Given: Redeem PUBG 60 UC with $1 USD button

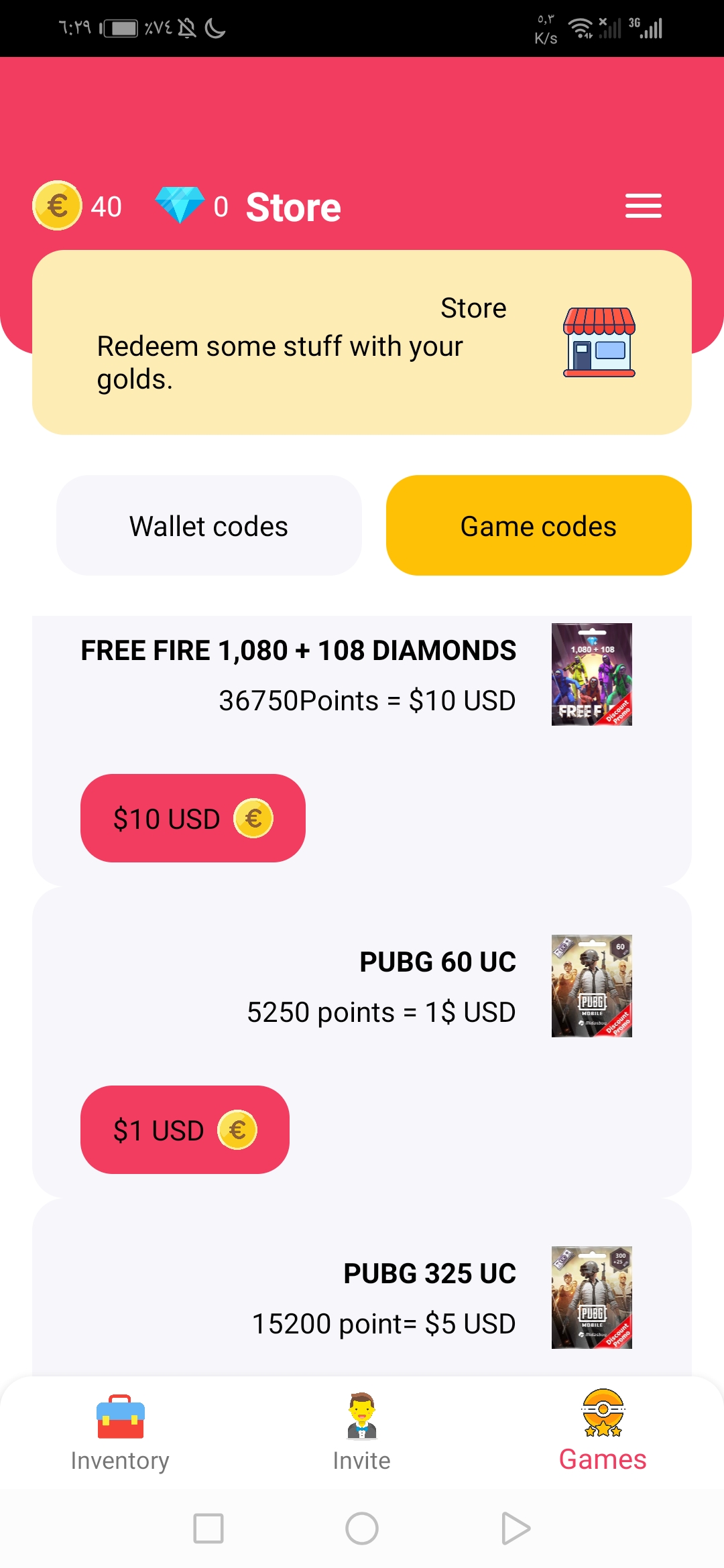Looking at the screenshot, I should pos(185,1130).
